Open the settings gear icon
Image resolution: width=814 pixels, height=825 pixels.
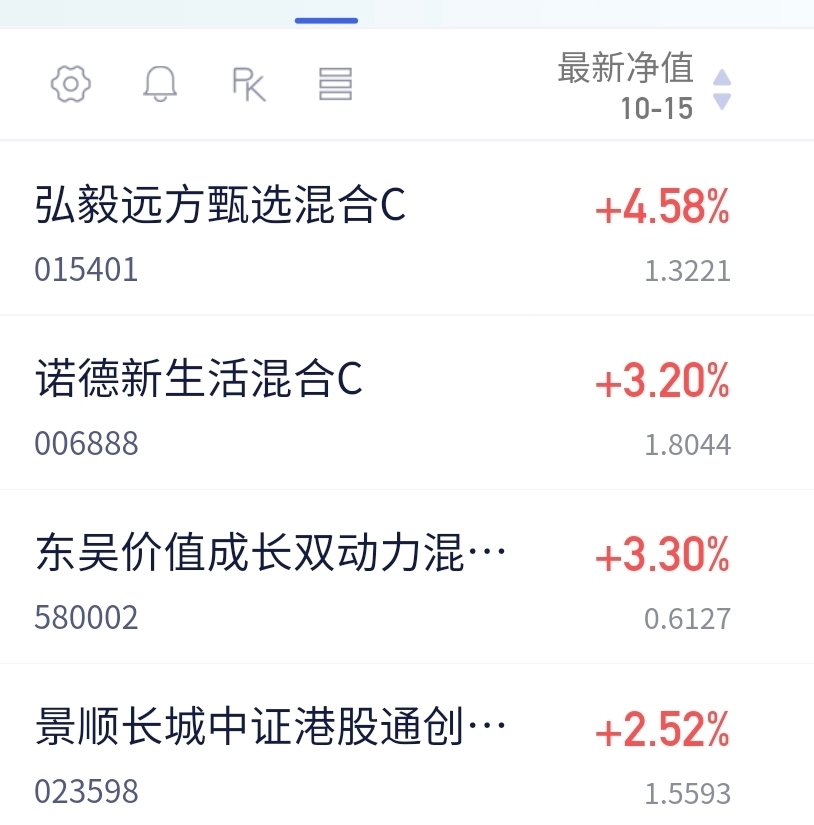[x=71, y=84]
